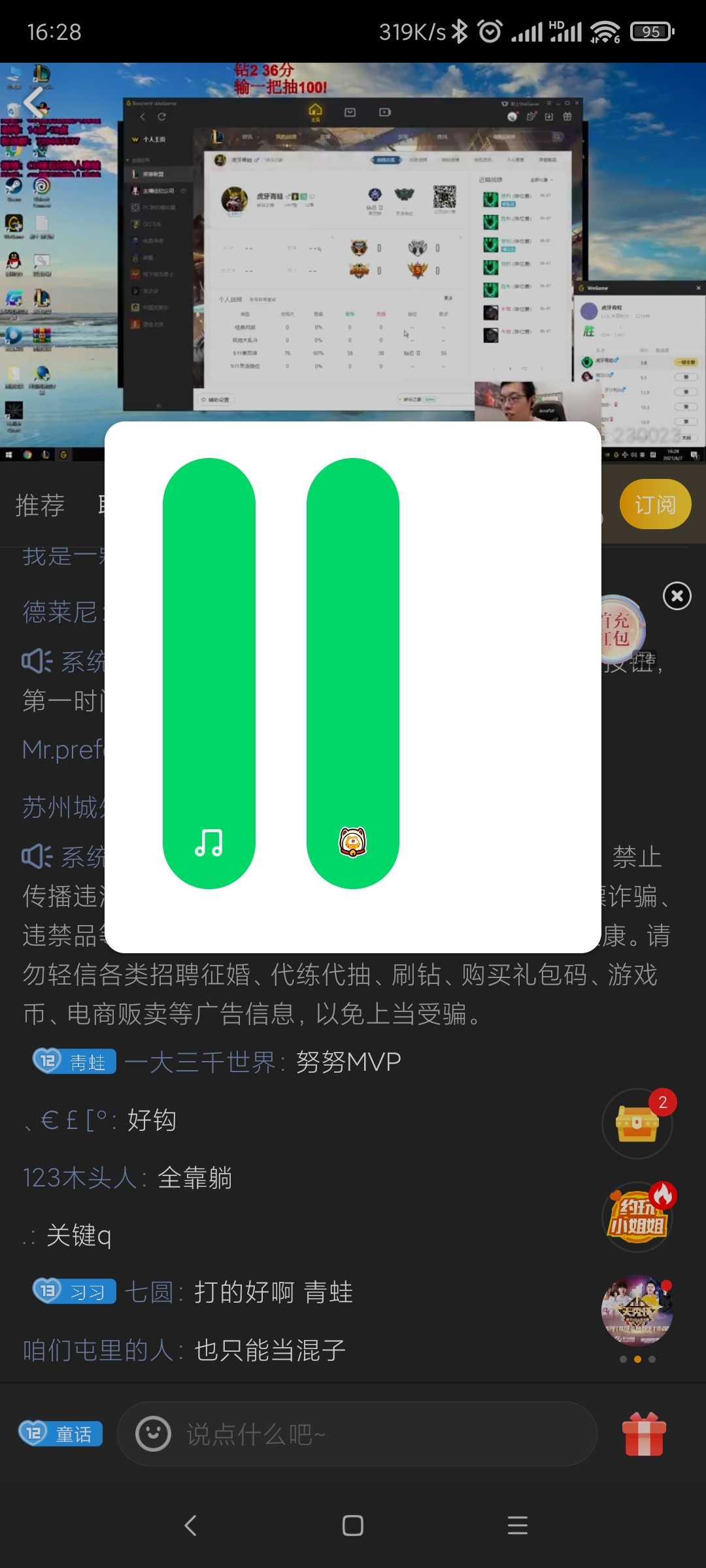This screenshot has height=1568, width=706.
Task: Close the floating red packet promo
Action: [677, 596]
